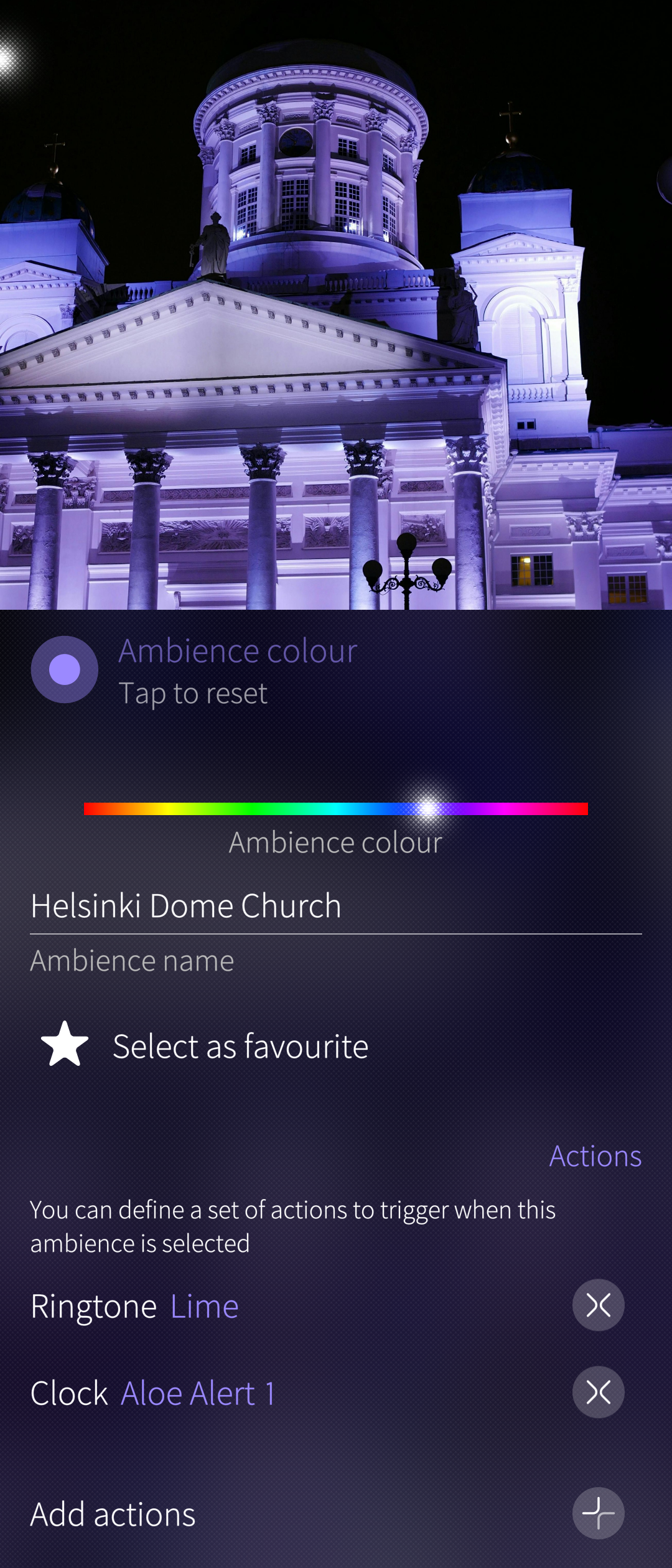Add actions with the plus button
The height and width of the screenshot is (1568, 672).
[598, 1513]
